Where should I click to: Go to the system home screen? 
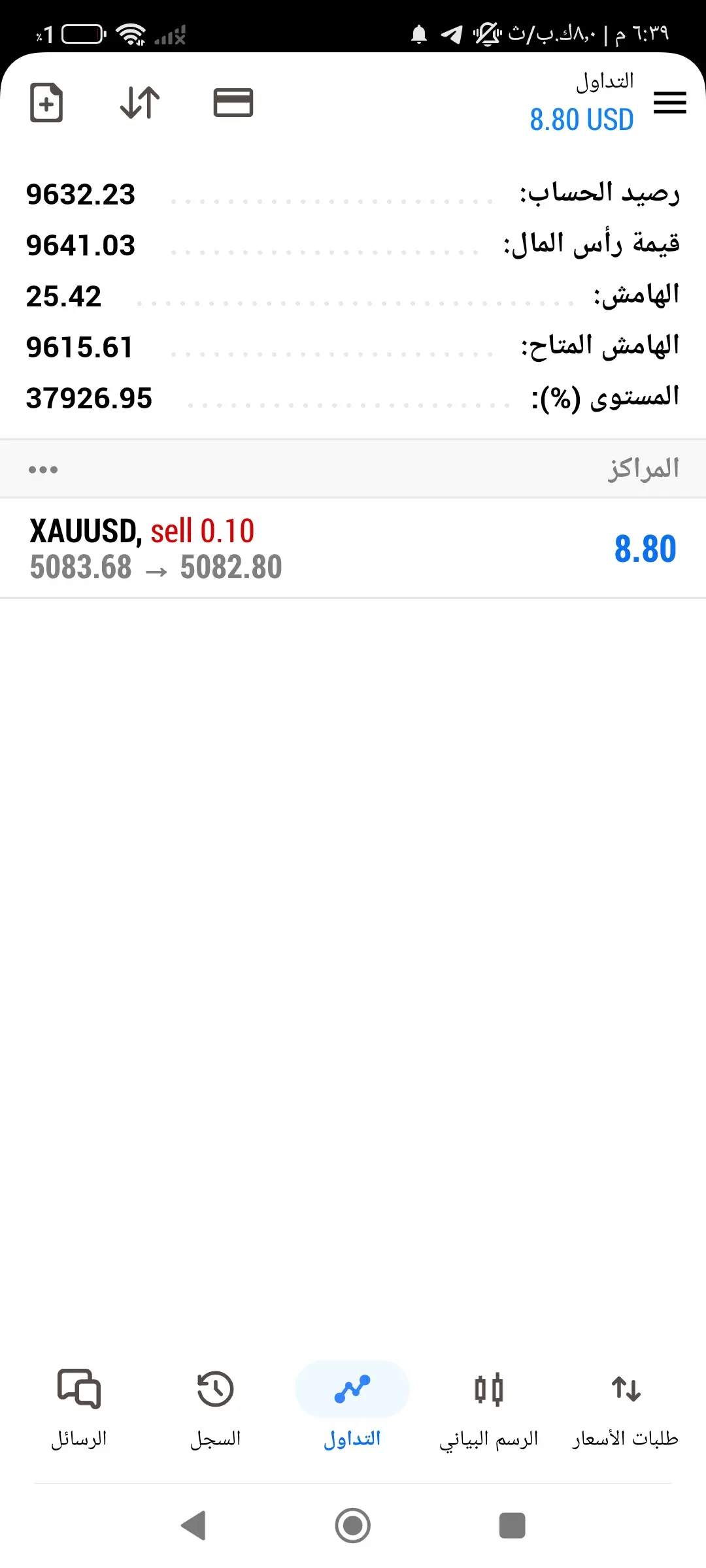tap(353, 1526)
